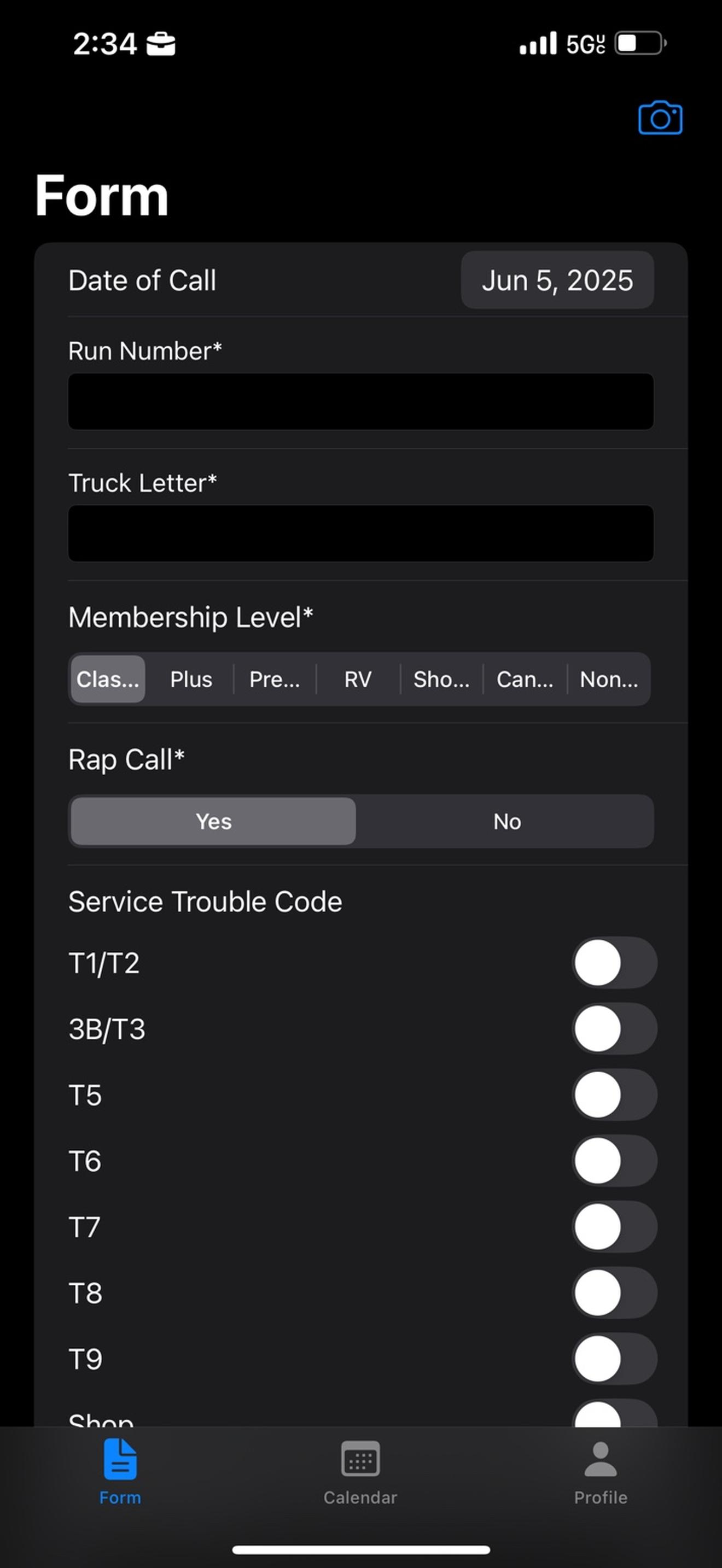Select the Non... membership segment
This screenshot has height=1568, width=722.
[609, 680]
